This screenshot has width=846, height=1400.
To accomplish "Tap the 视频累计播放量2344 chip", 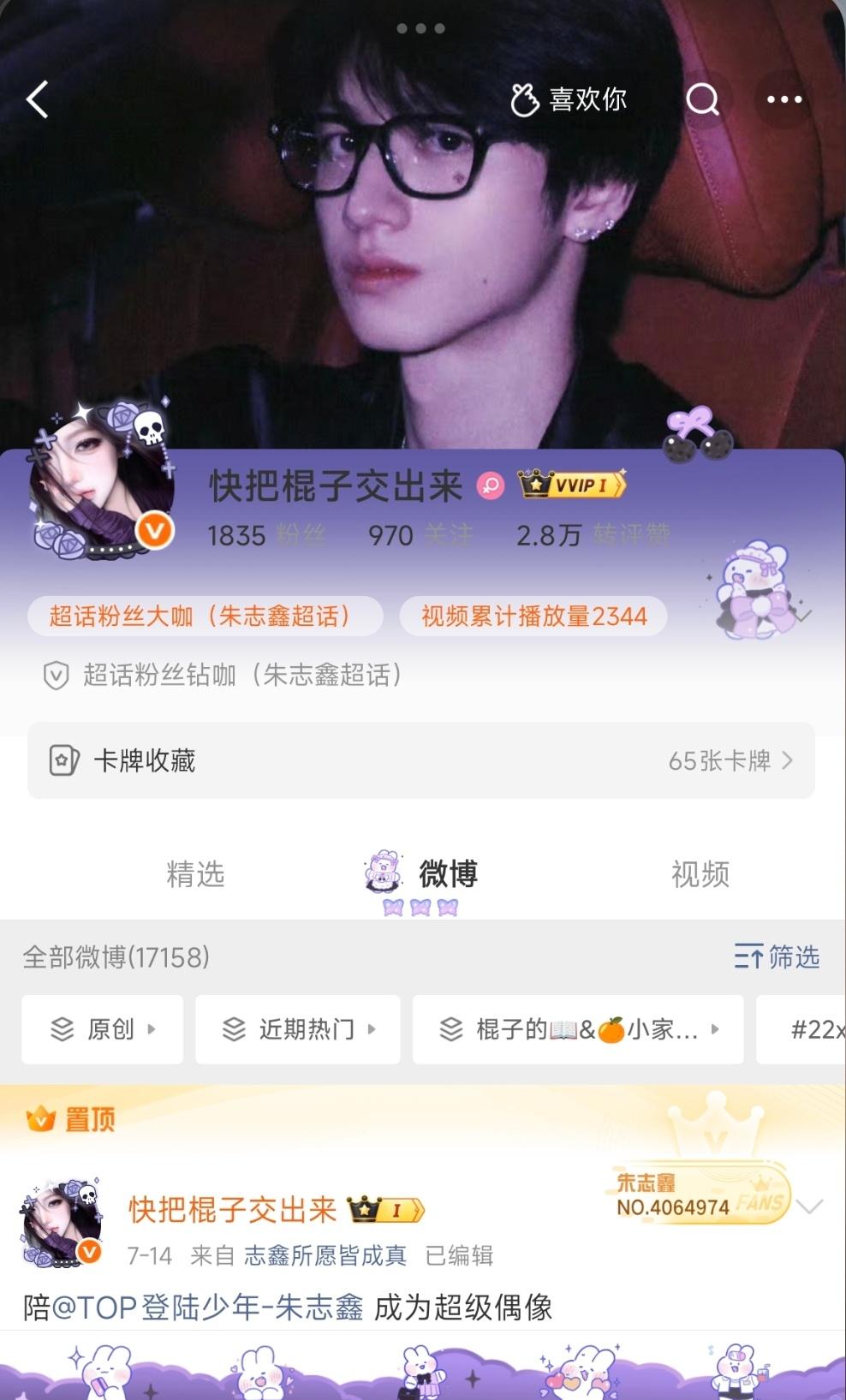I will (533, 616).
